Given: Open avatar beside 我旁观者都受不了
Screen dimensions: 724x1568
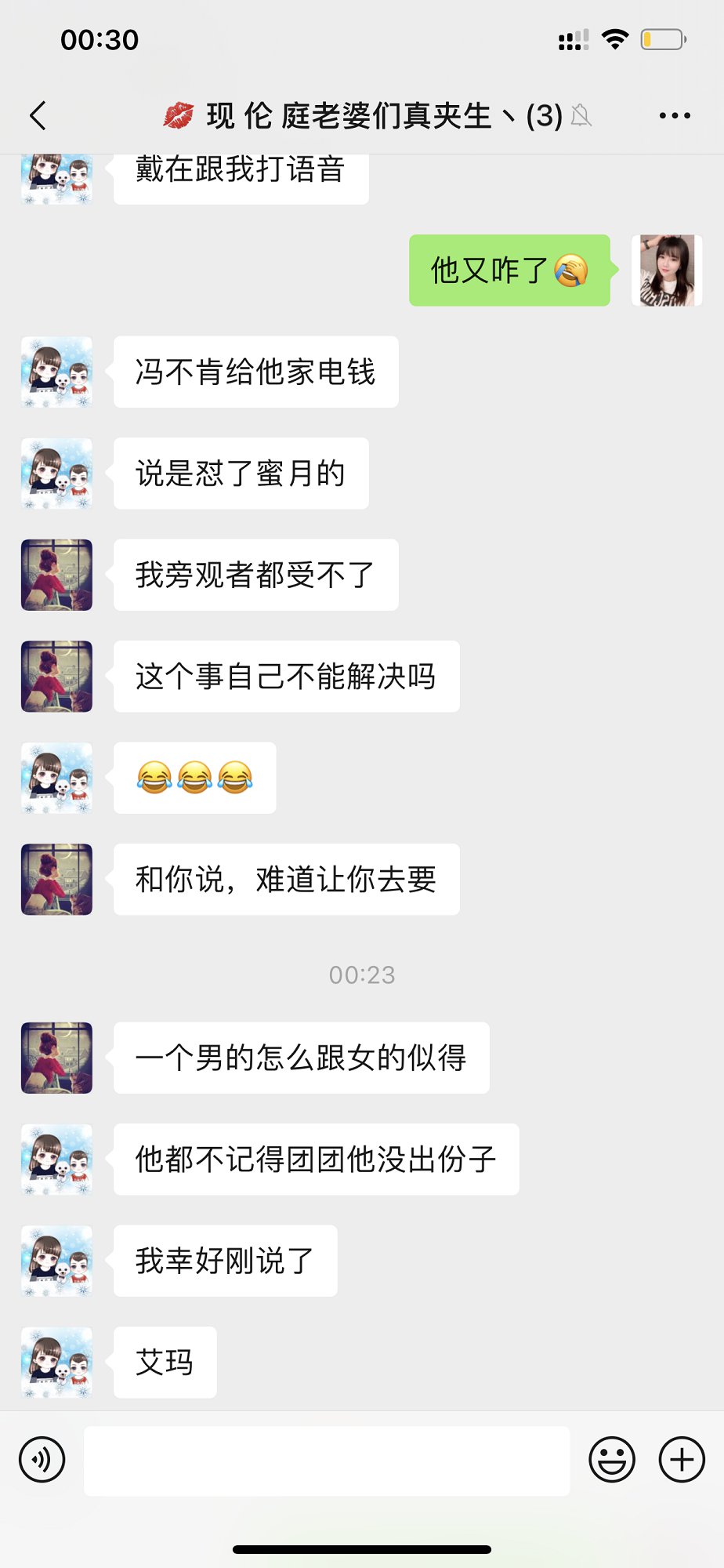Looking at the screenshot, I should tap(56, 575).
